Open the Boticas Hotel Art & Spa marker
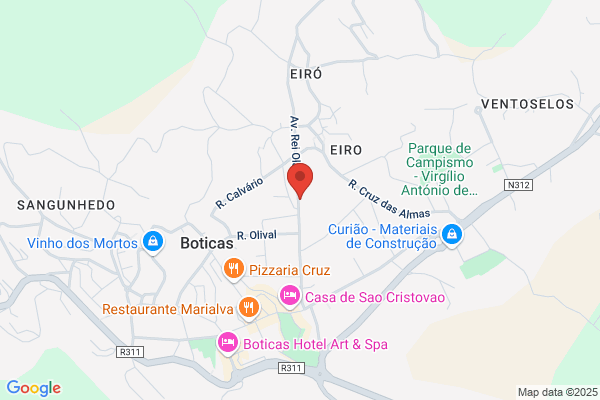600x400 pixels. [228, 343]
